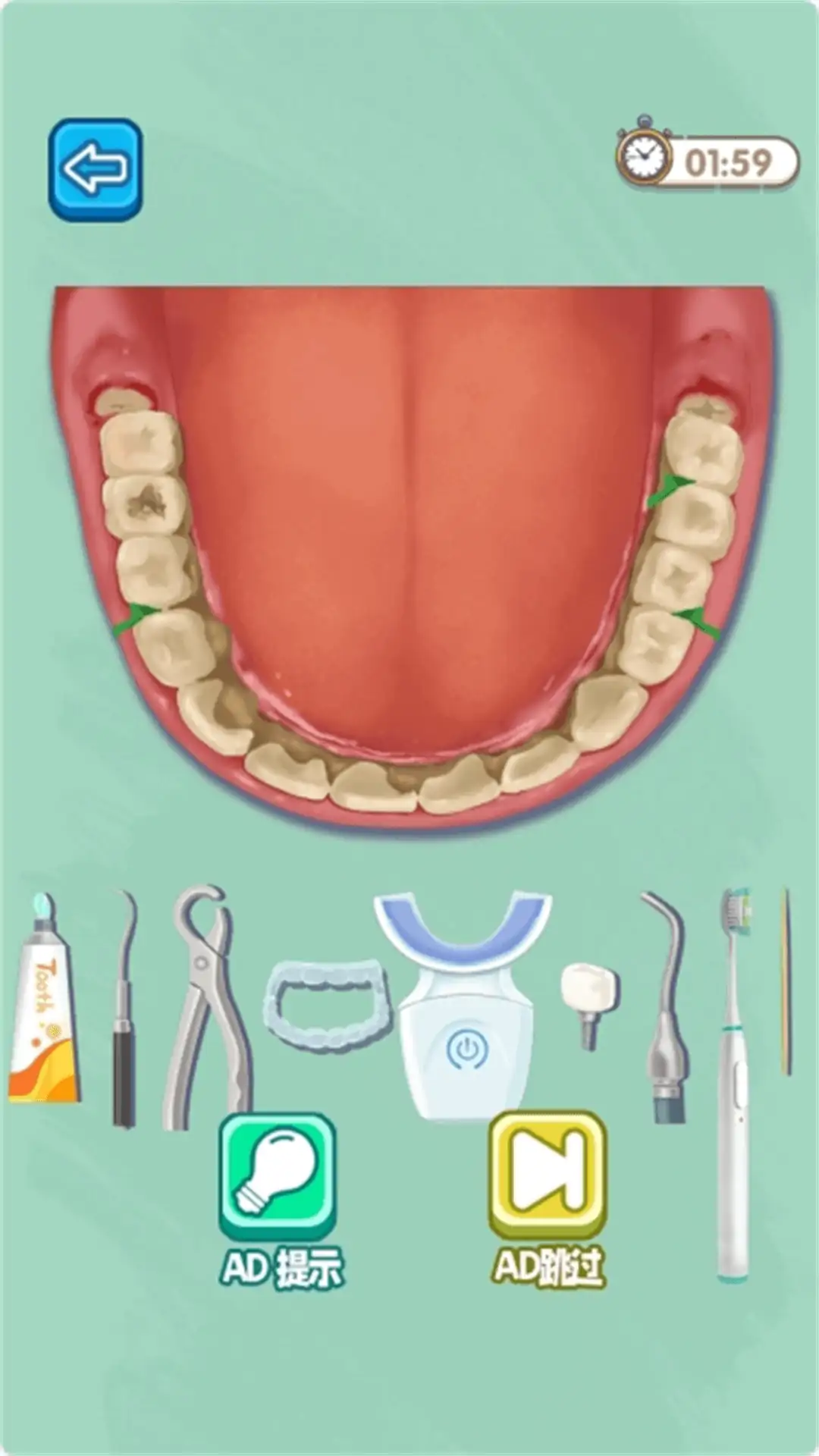Select the toothpaste tube tool
This screenshot has width=819, height=1456.
click(42, 1009)
